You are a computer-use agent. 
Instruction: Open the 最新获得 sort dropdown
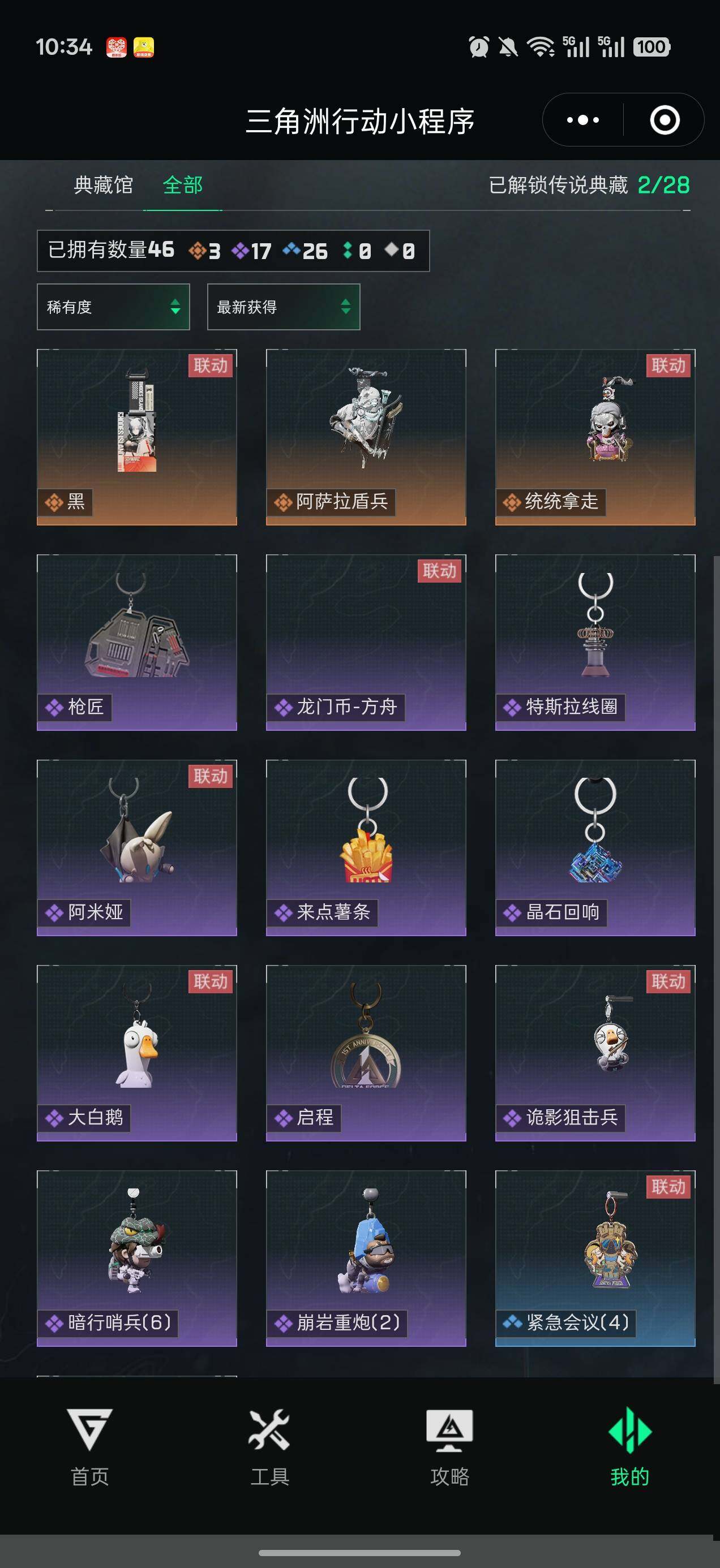click(x=283, y=307)
